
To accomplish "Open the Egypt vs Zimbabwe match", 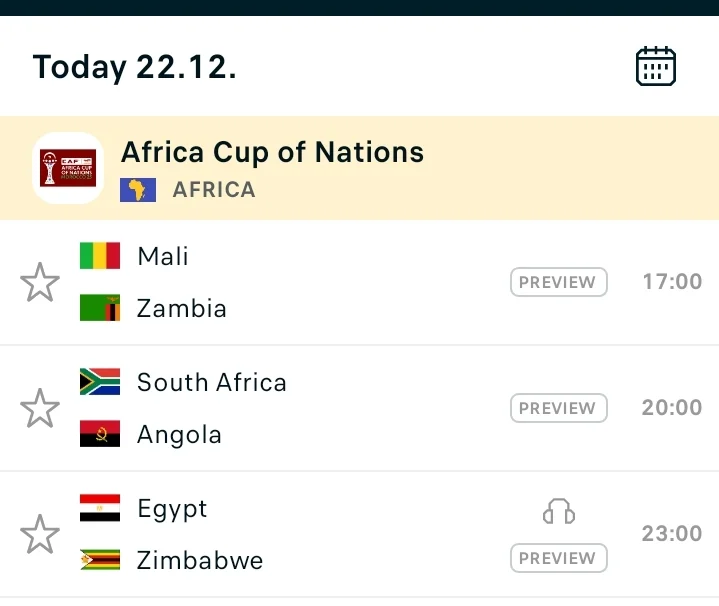I will pos(300,534).
